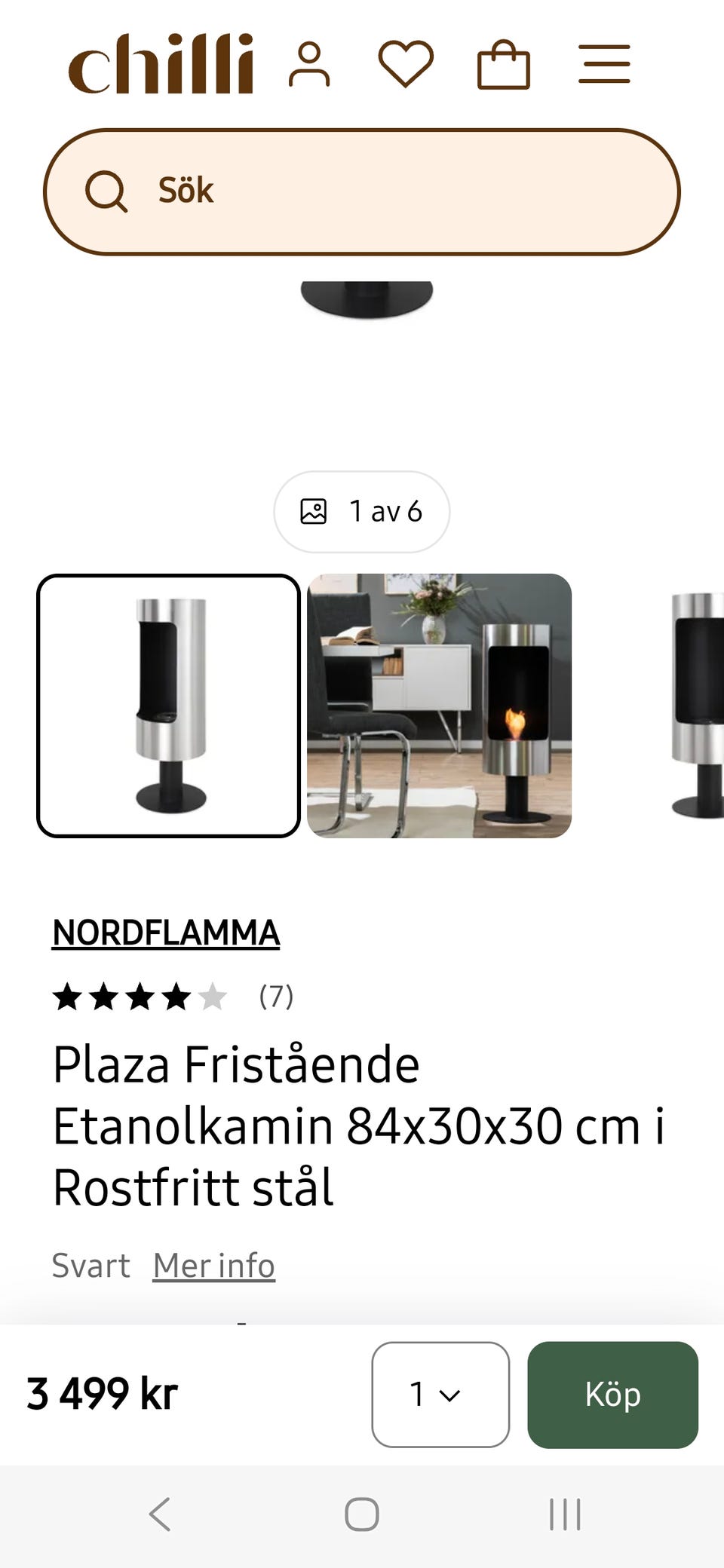Image resolution: width=724 pixels, height=1568 pixels.
Task: Open the image gallery via the photo icon
Action: pyautogui.click(x=316, y=511)
